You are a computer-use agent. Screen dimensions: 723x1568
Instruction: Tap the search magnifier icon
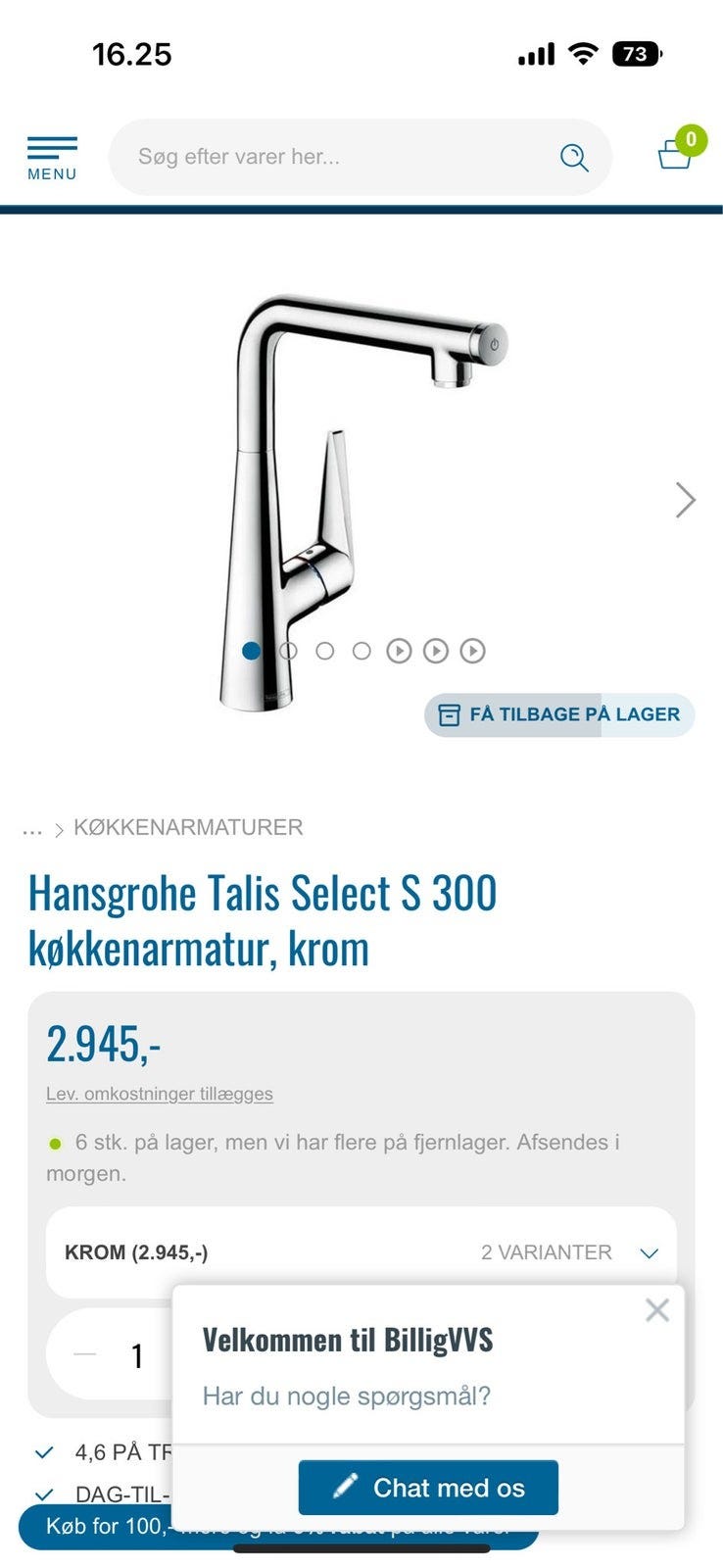[x=574, y=157]
